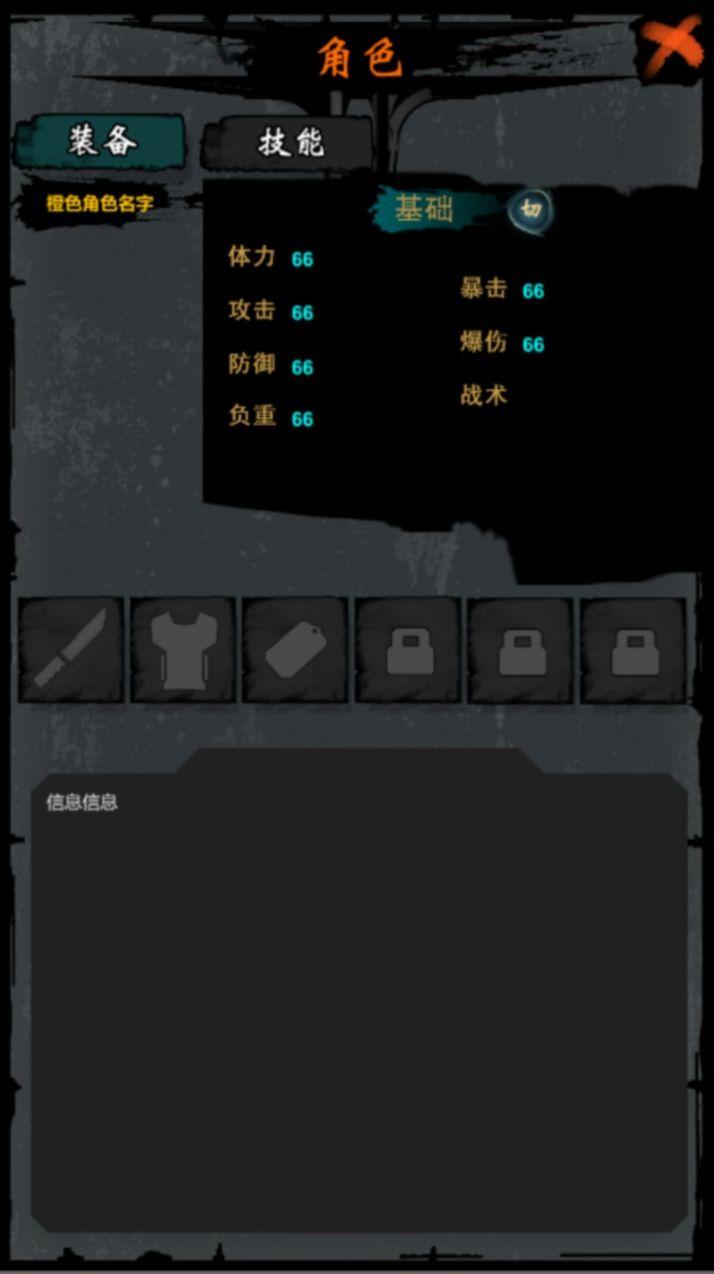The height and width of the screenshot is (1274, 714).
Task: Select the tag accessory slot
Action: (x=296, y=650)
